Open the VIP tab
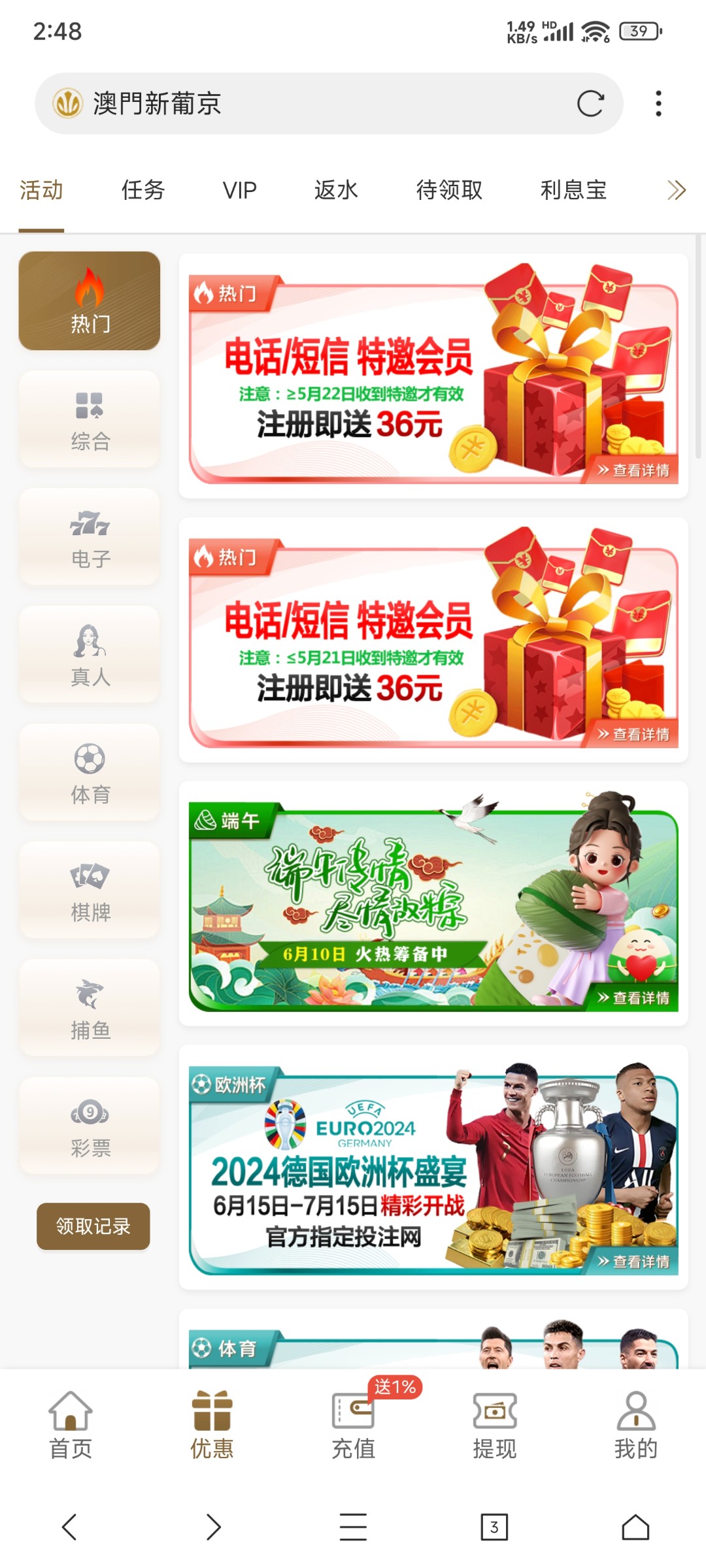 pos(239,190)
